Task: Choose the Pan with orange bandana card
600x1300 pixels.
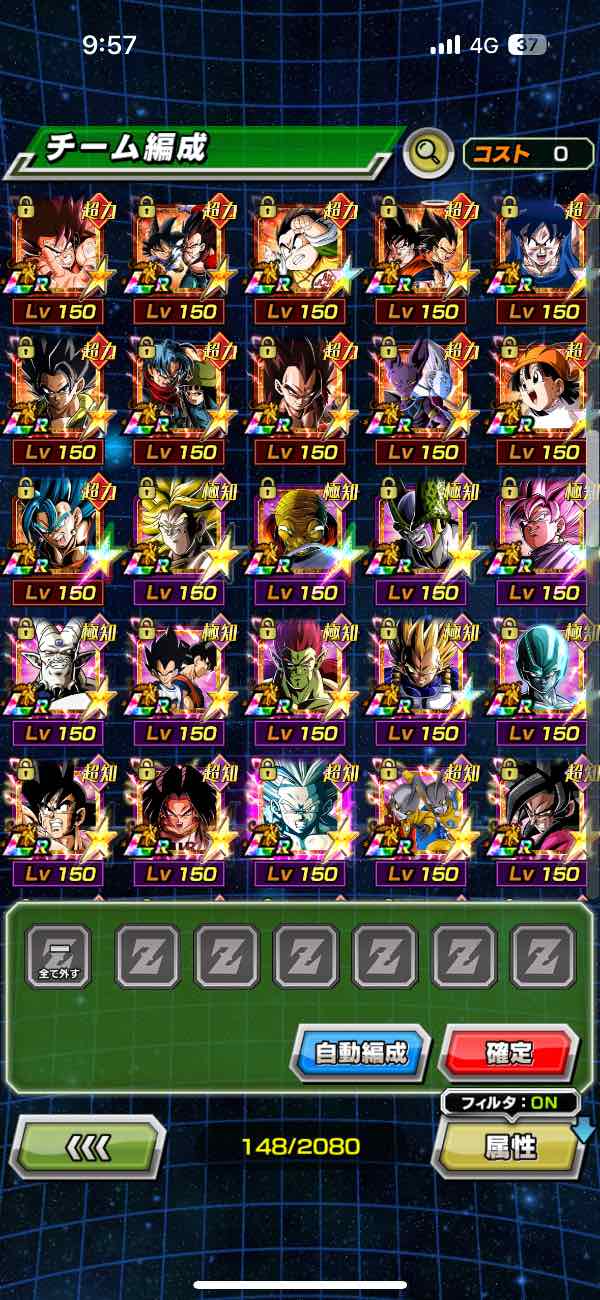Action: point(543,400)
